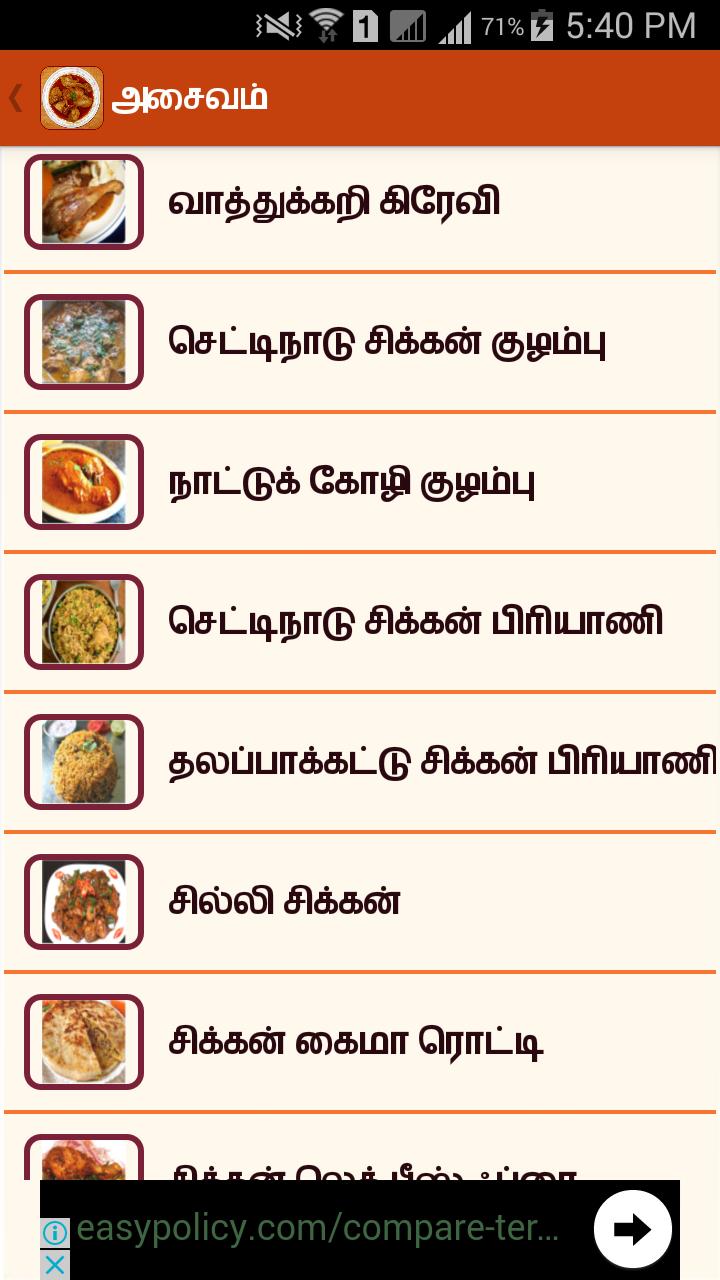This screenshot has height=1280, width=720.
Task: Open செட்டிநாடு சிக்கன் பிரியாணி recipe
Action: click(415, 622)
